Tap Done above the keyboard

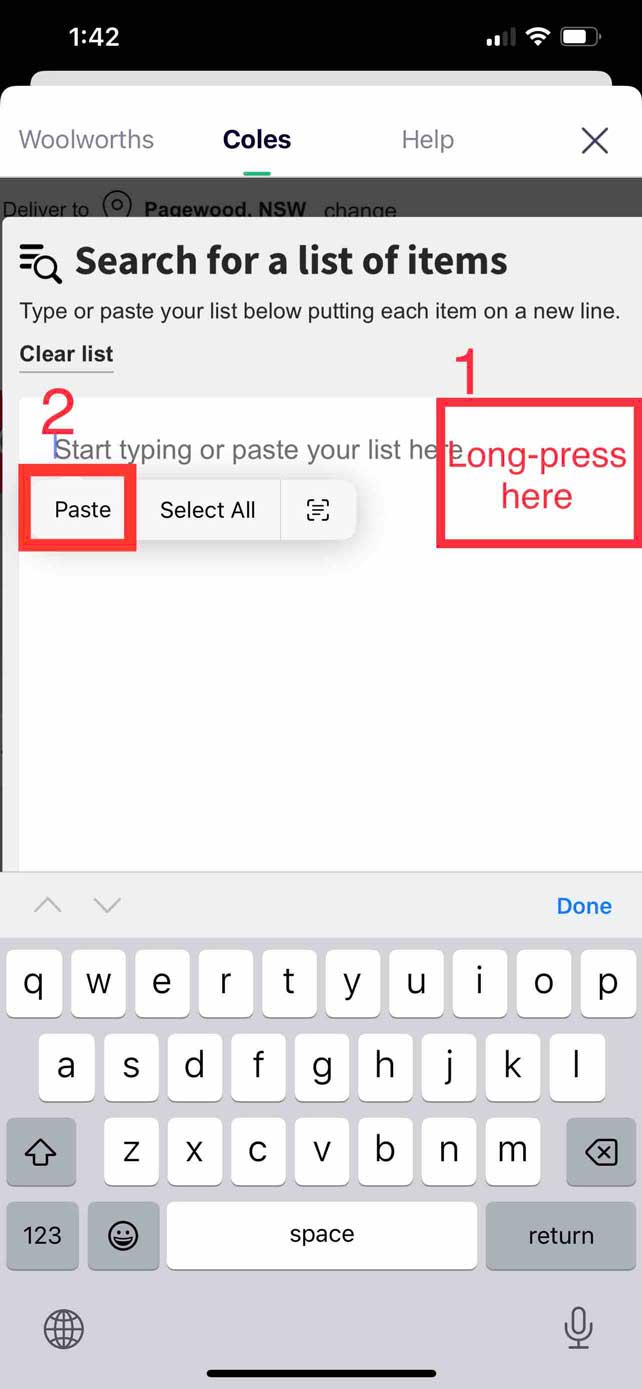584,906
